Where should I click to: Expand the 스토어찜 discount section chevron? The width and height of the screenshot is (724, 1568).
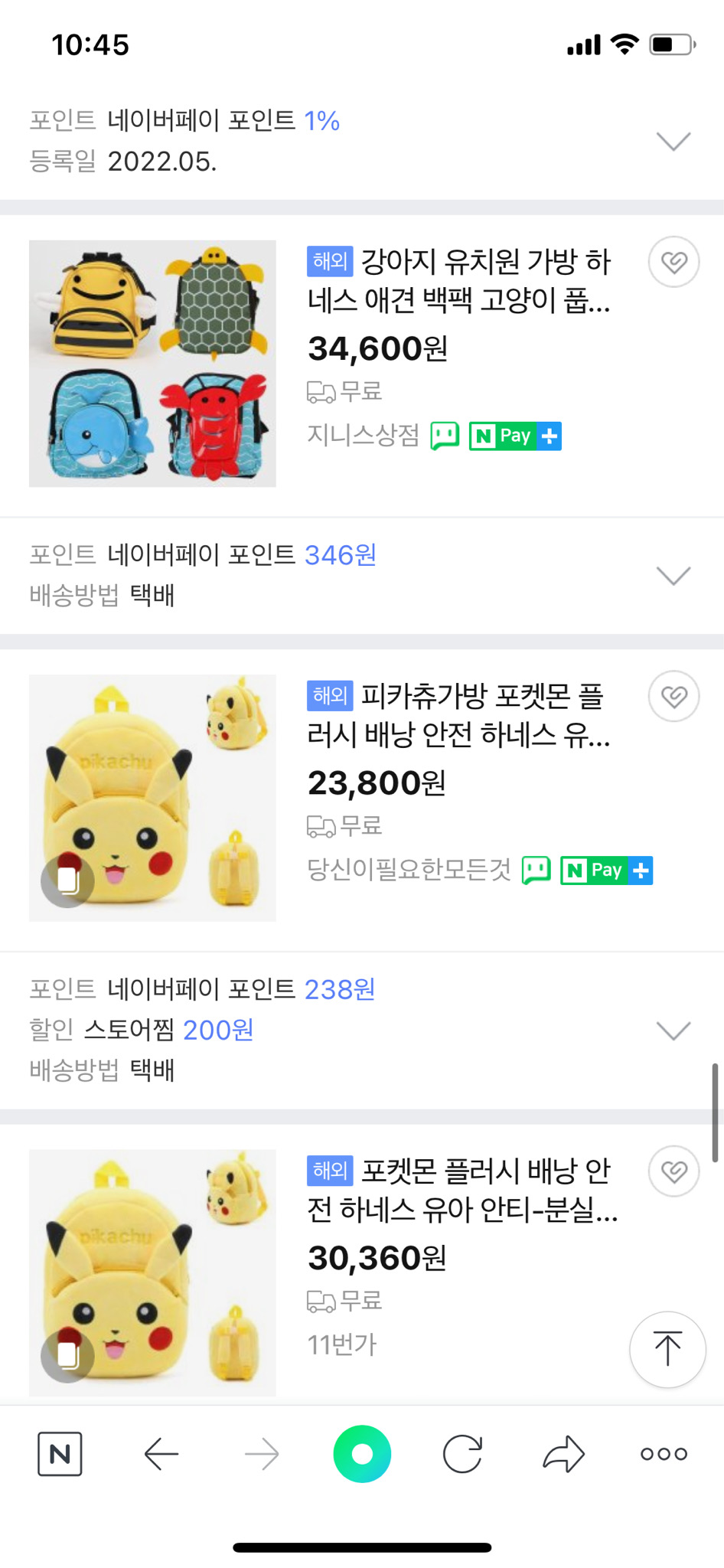pyautogui.click(x=673, y=1031)
